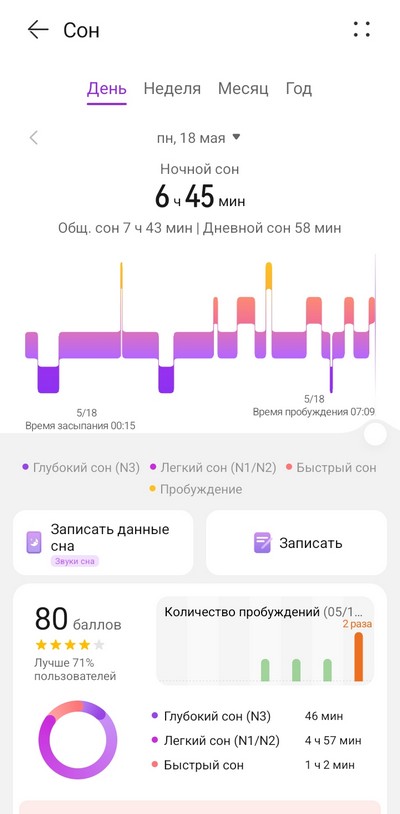The height and width of the screenshot is (814, 400).
Task: Go back using the arrow icon
Action: pyautogui.click(x=38, y=30)
